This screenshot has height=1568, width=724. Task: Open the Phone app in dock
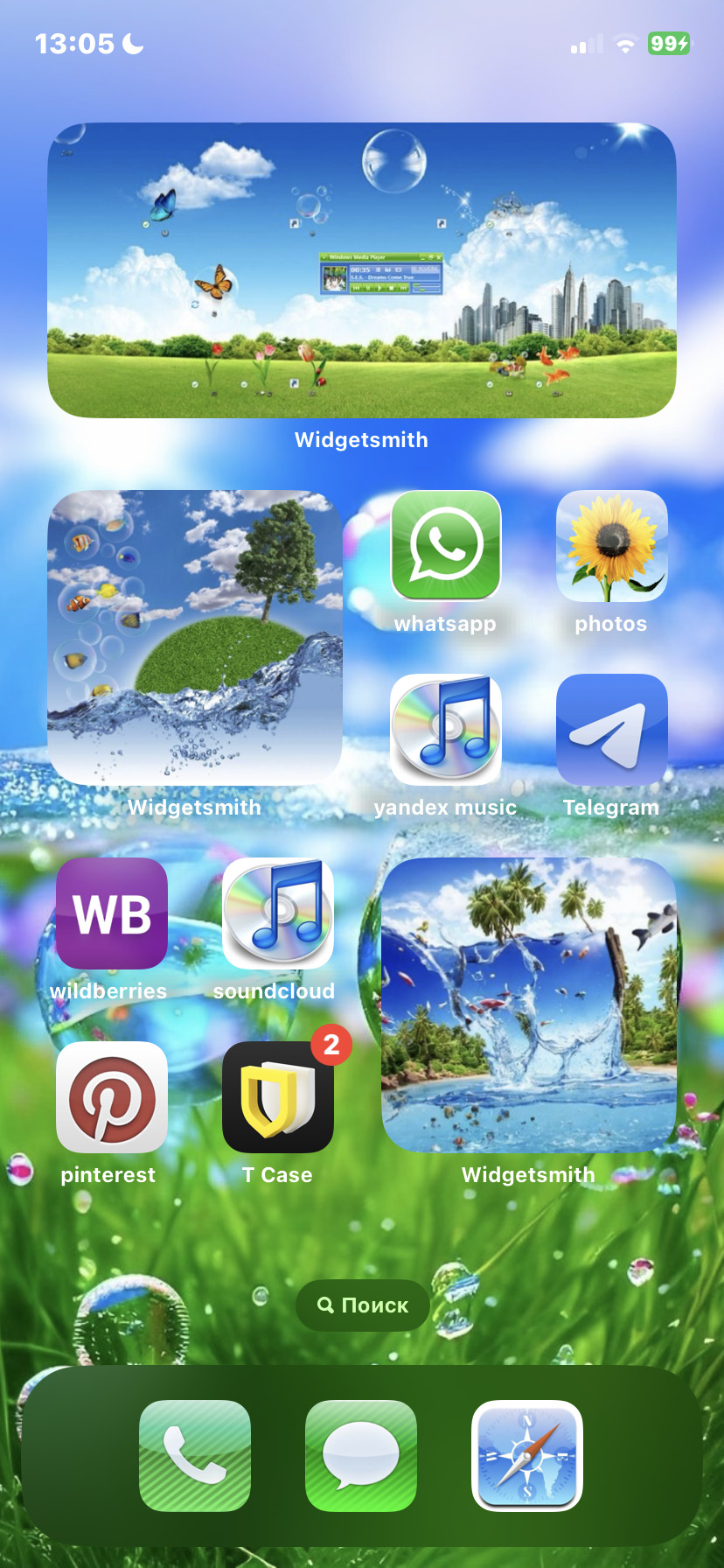pos(195,1456)
